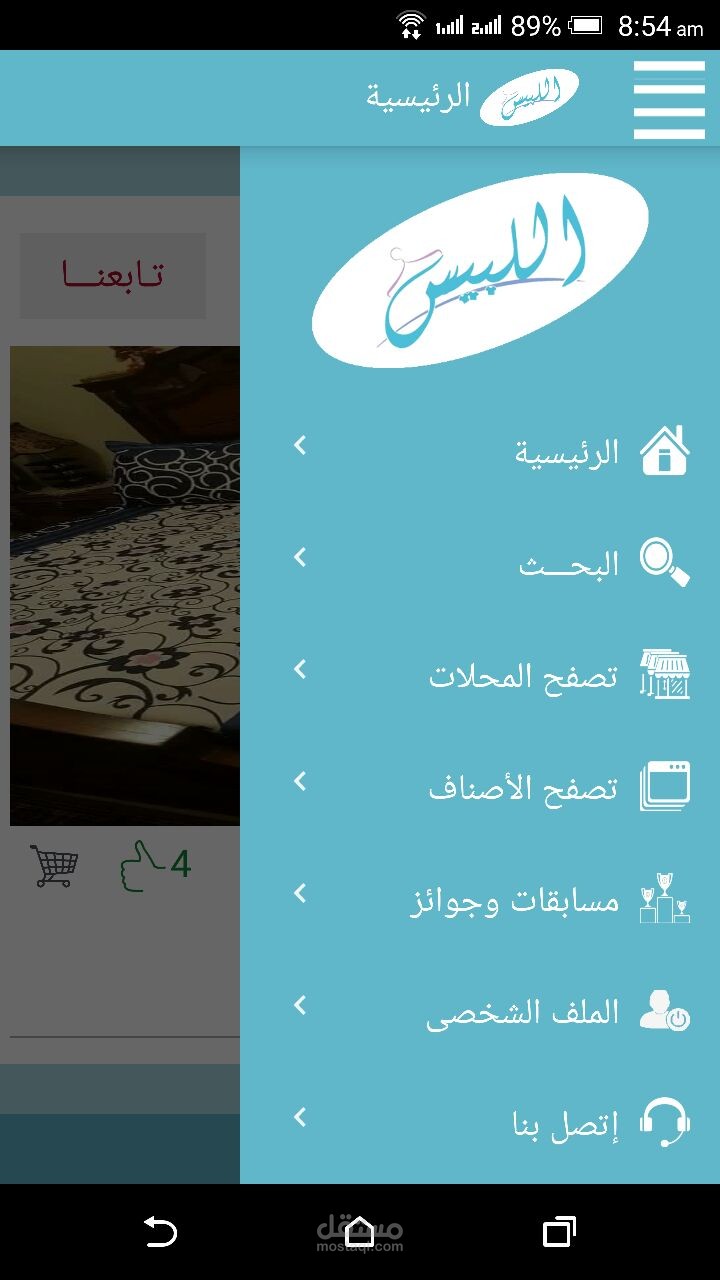Select the home icon next to الرئيسية
The height and width of the screenshot is (1280, 720).
665,450
